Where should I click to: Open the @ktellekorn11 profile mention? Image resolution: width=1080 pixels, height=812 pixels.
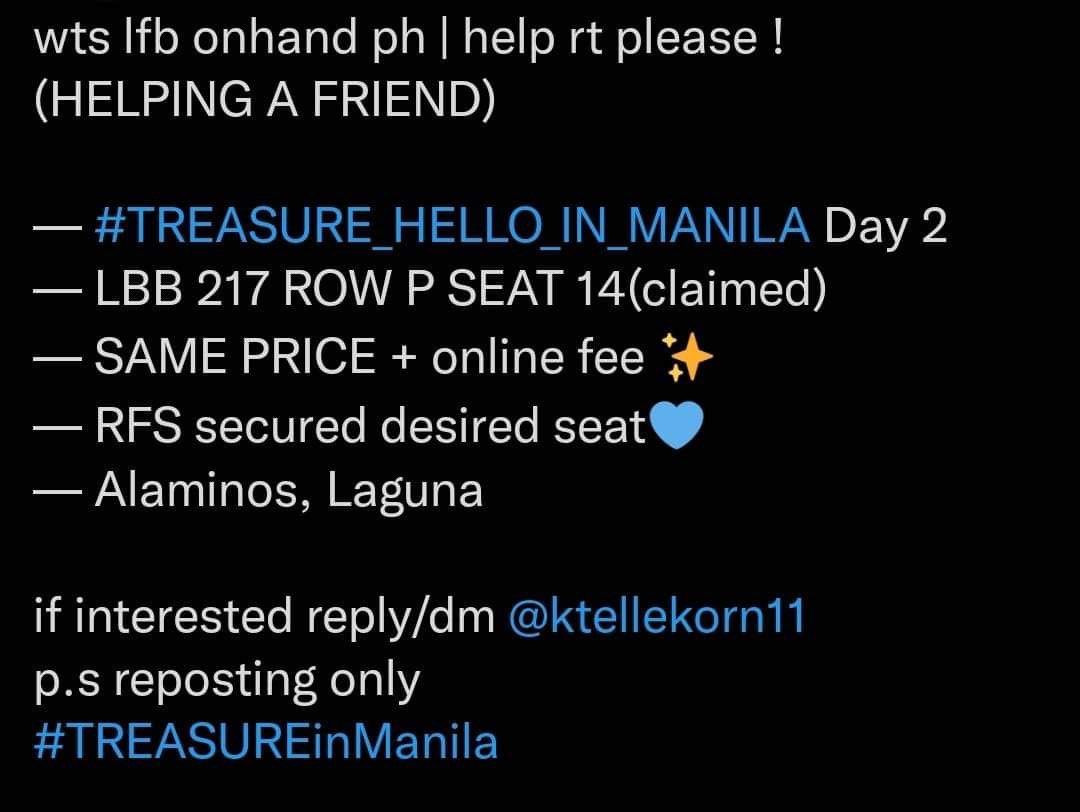point(656,617)
